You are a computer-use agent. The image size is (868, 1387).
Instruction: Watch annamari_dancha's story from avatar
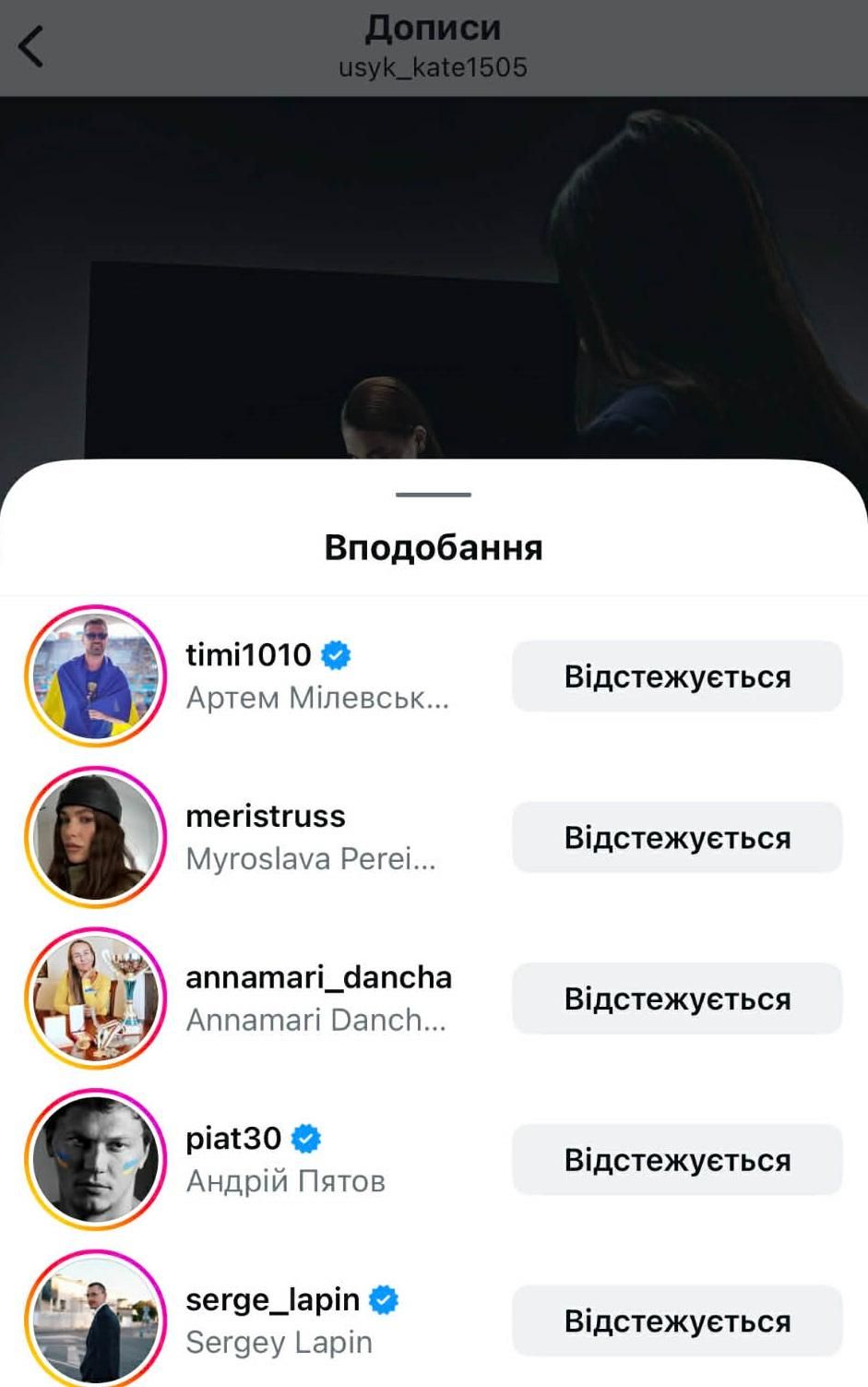tap(96, 998)
